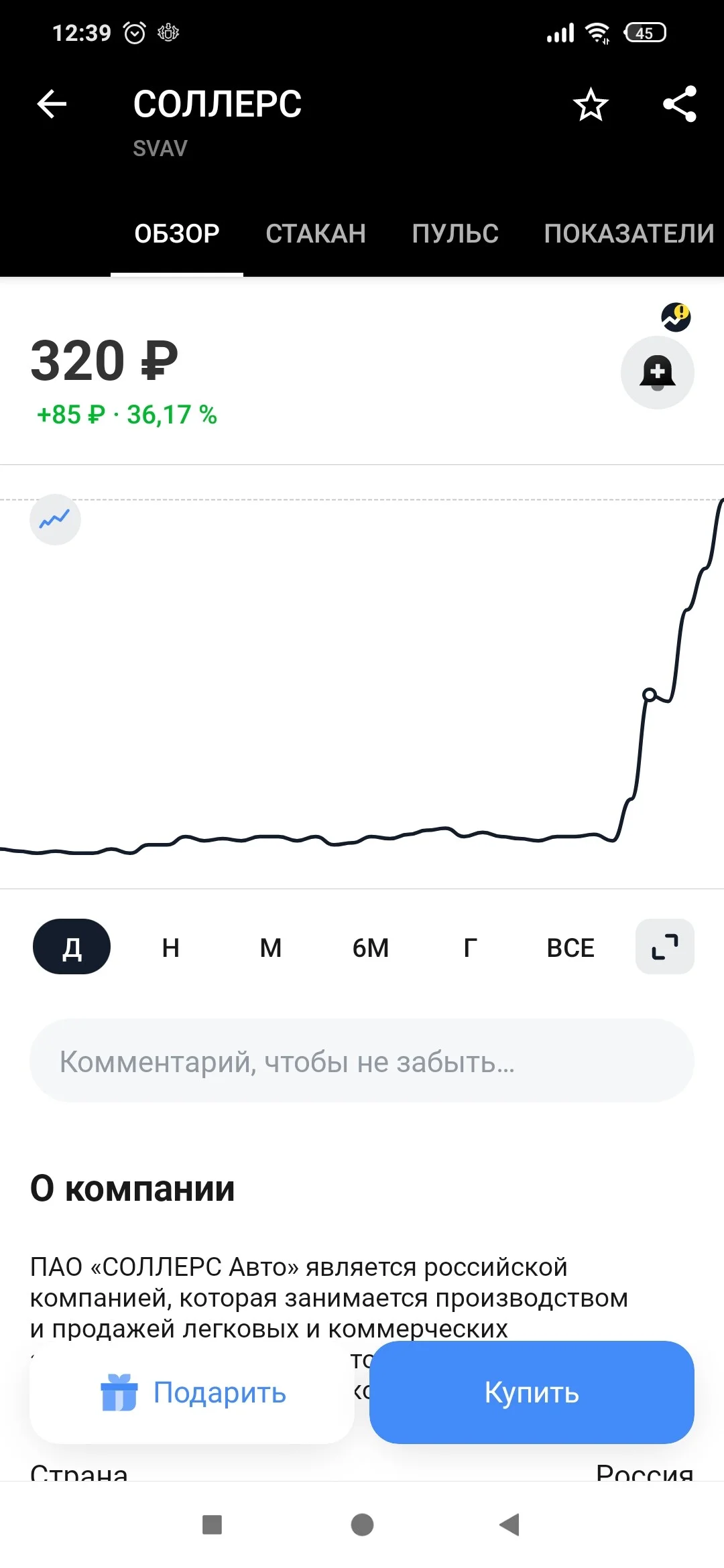Tap Купить to buy the stock
The height and width of the screenshot is (1568, 724).
[x=532, y=1392]
